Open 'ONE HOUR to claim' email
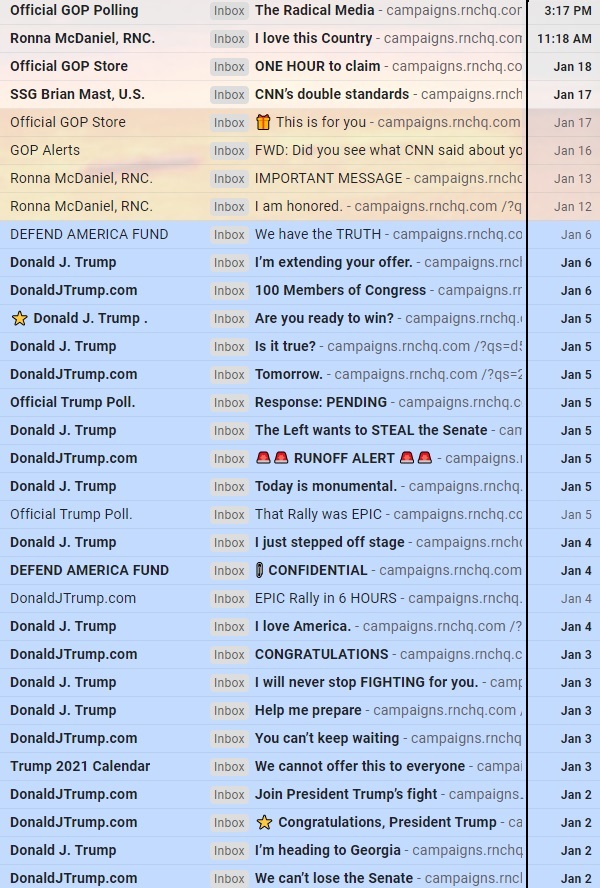 [317, 66]
